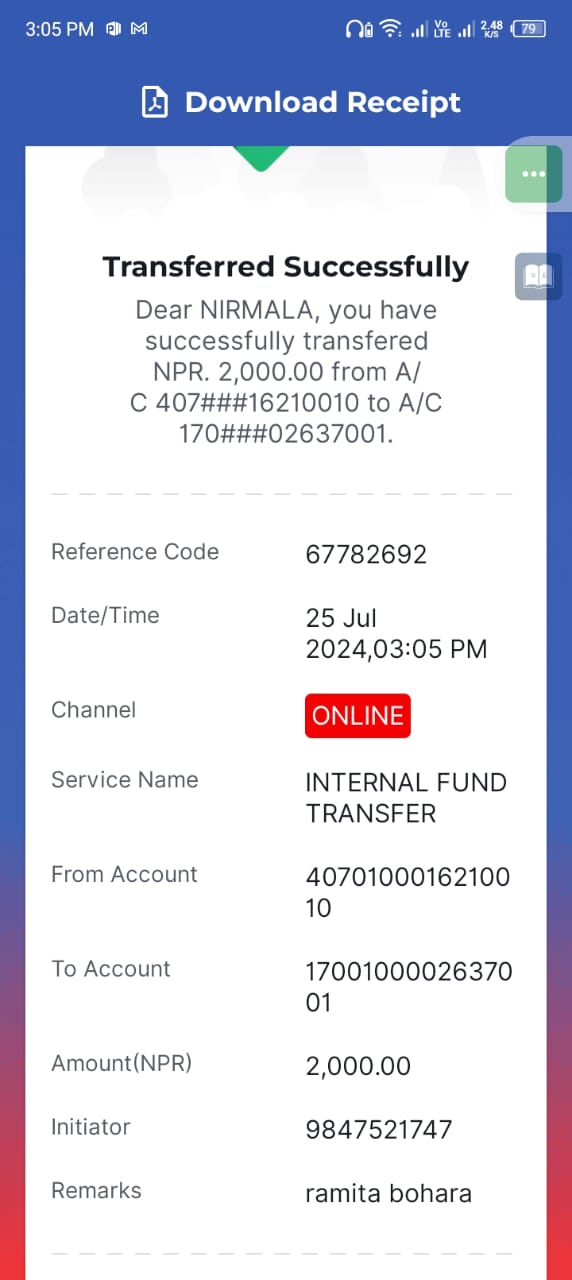Image resolution: width=572 pixels, height=1280 pixels.
Task: Tap the floating book reader icon
Action: pyautogui.click(x=538, y=277)
